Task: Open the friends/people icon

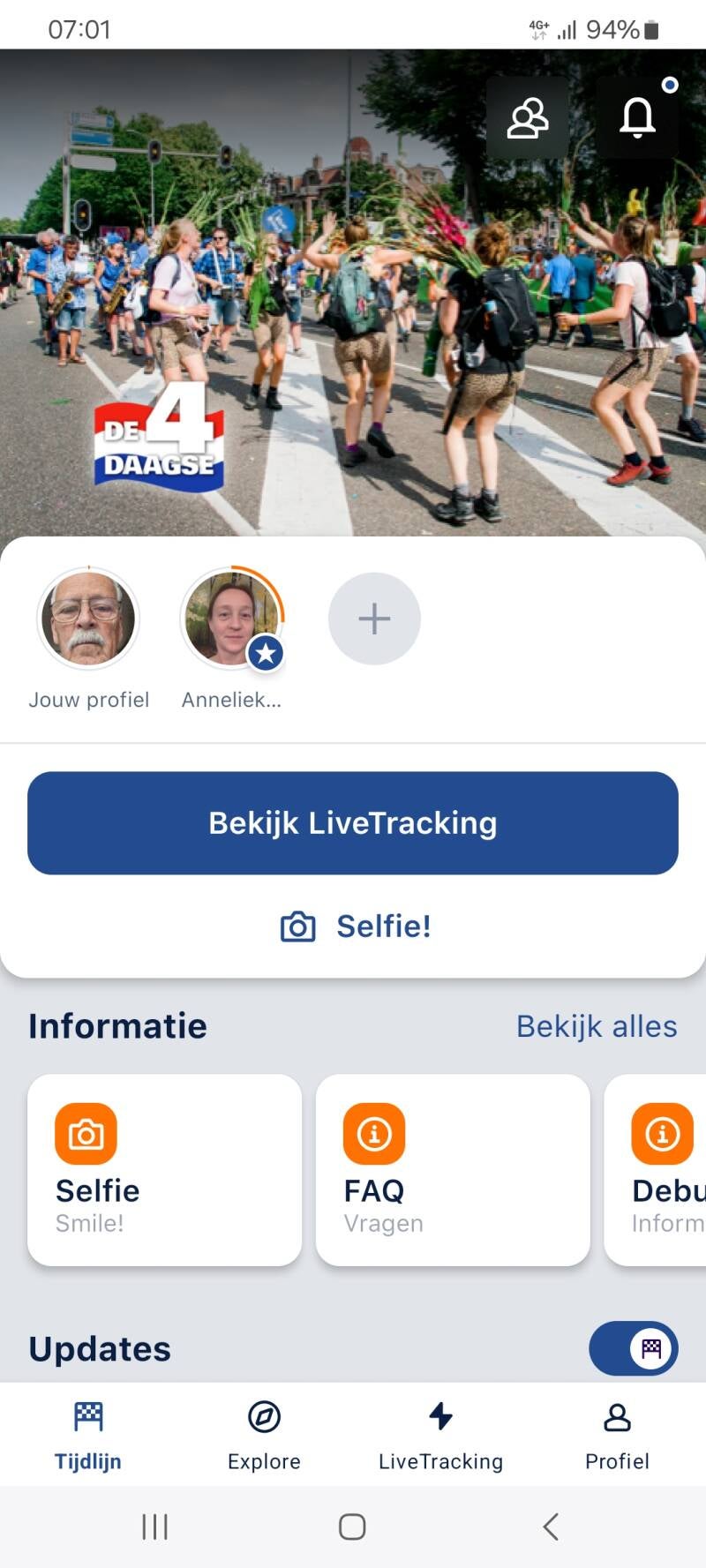Action: coord(527,117)
